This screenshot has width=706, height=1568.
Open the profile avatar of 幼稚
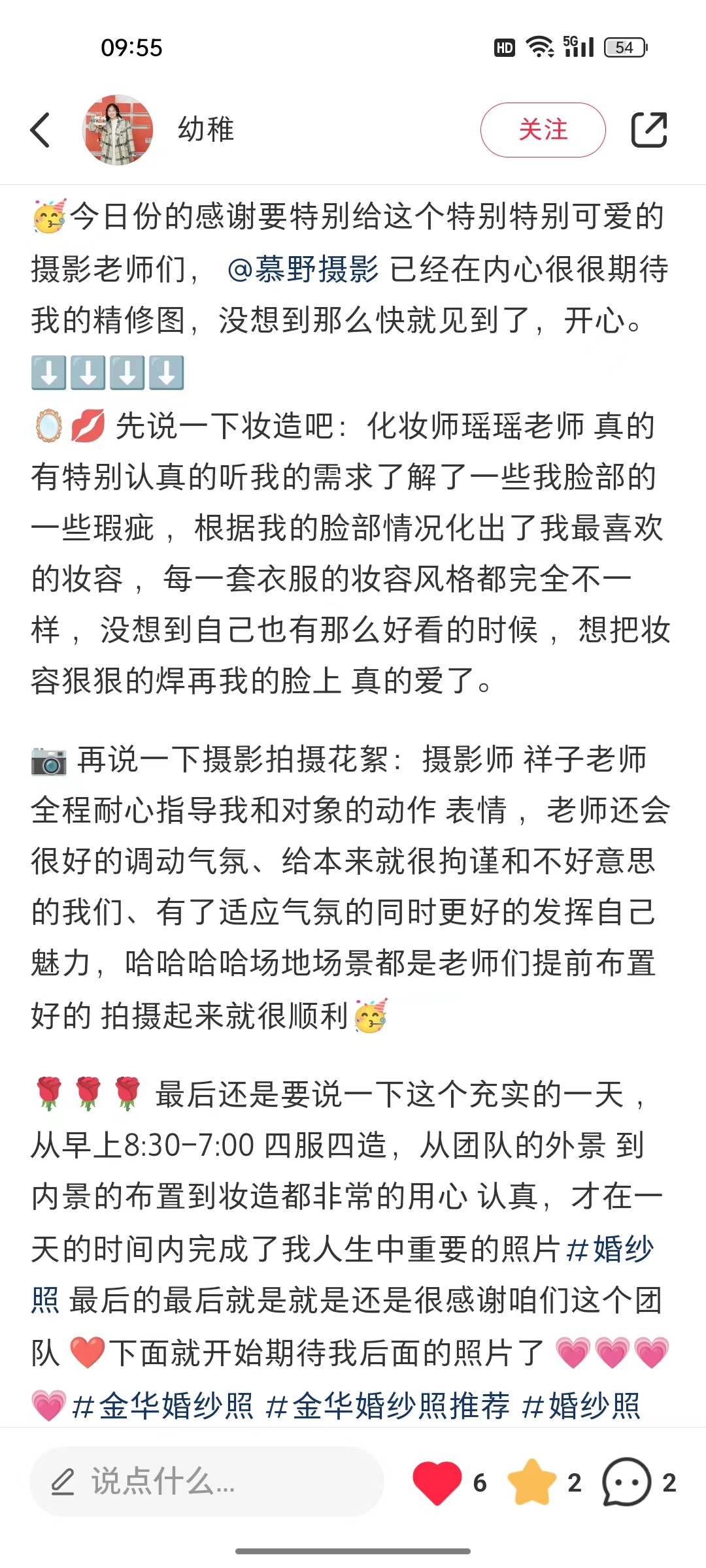coord(118,130)
